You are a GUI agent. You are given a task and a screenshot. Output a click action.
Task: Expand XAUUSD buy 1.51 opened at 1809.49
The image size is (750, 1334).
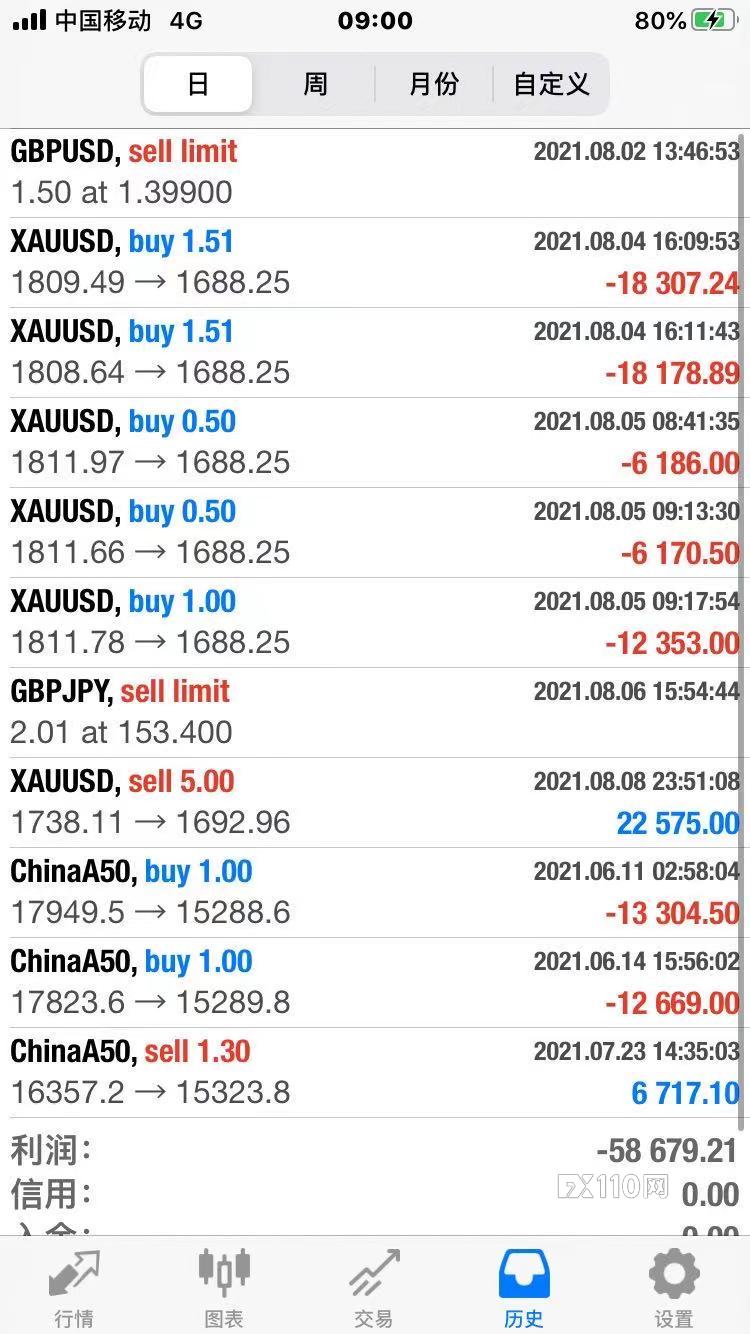(x=375, y=262)
